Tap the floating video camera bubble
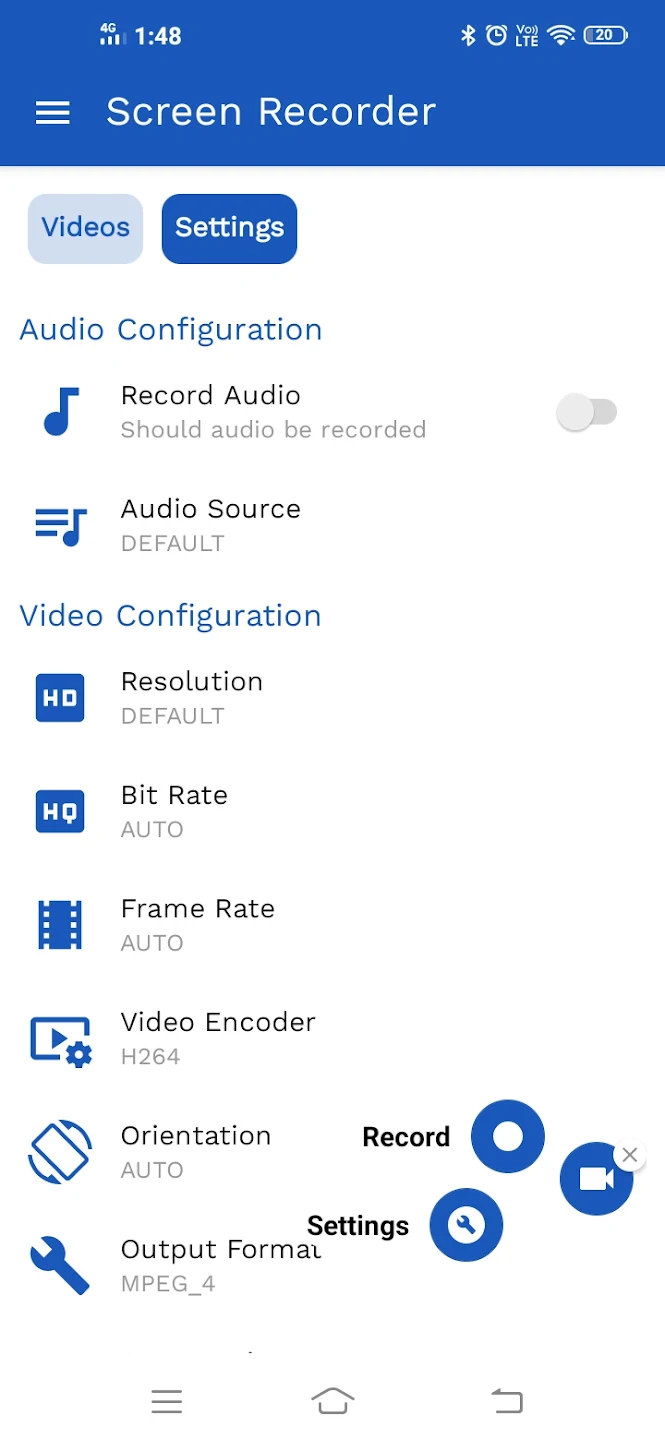665x1440 pixels. point(596,1179)
